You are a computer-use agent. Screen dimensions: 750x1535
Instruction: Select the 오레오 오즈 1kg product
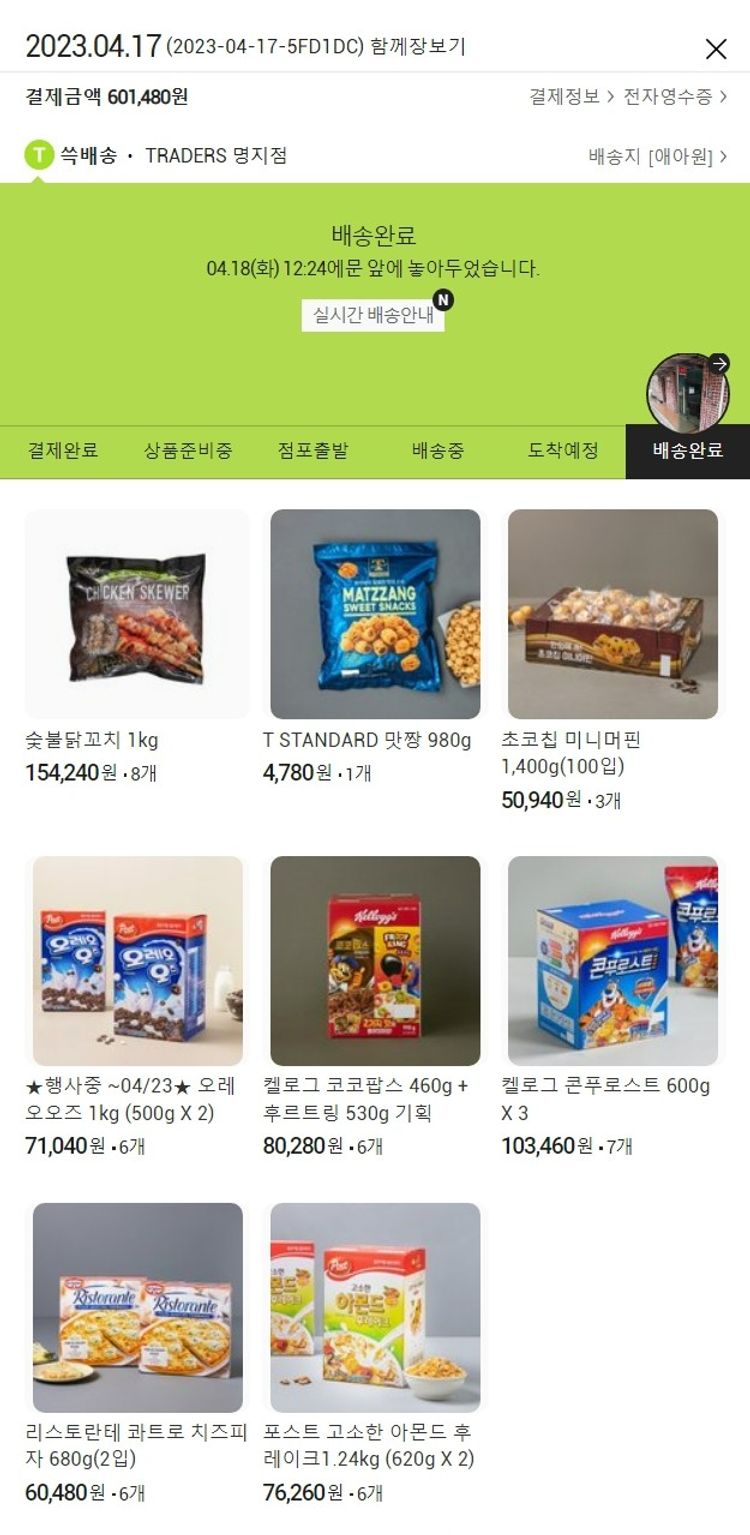(x=137, y=961)
